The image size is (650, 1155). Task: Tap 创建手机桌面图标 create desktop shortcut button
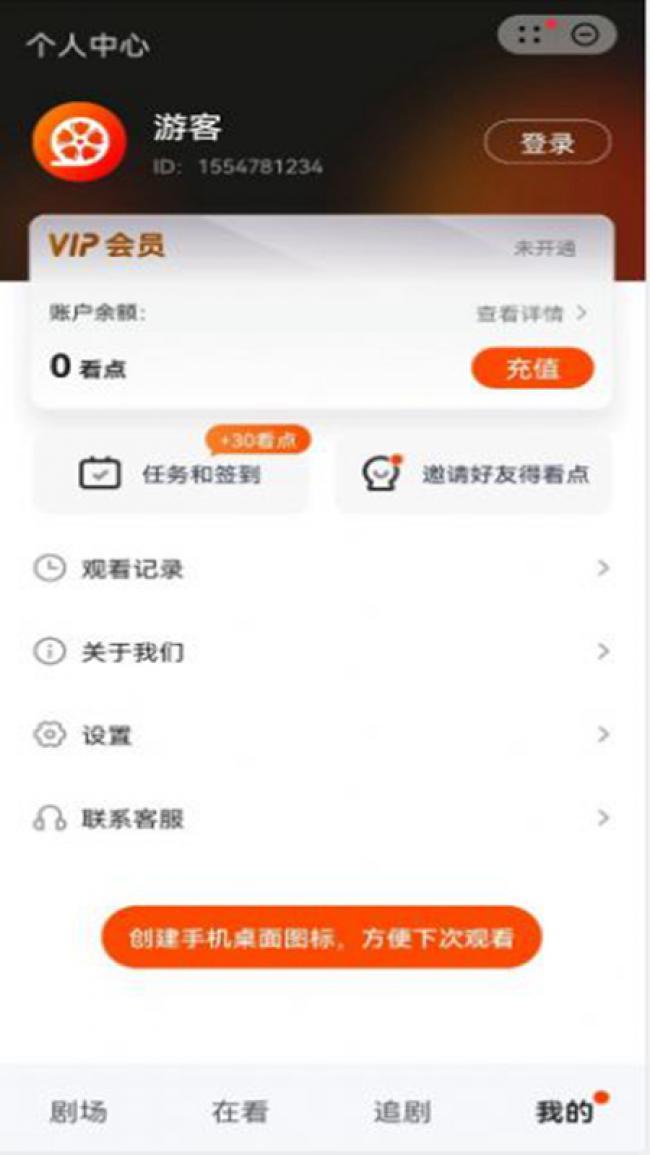tap(321, 938)
